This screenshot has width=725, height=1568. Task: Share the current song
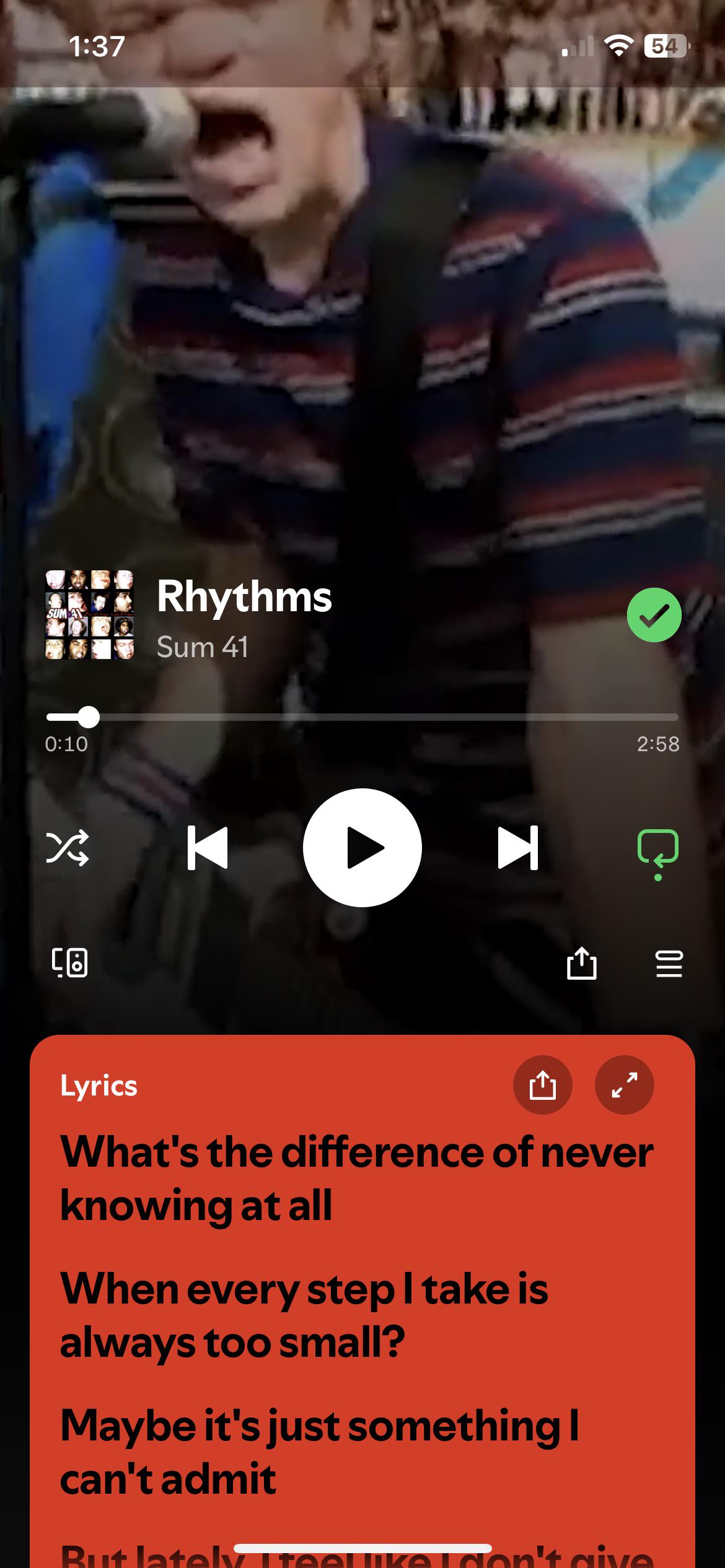pos(582,963)
